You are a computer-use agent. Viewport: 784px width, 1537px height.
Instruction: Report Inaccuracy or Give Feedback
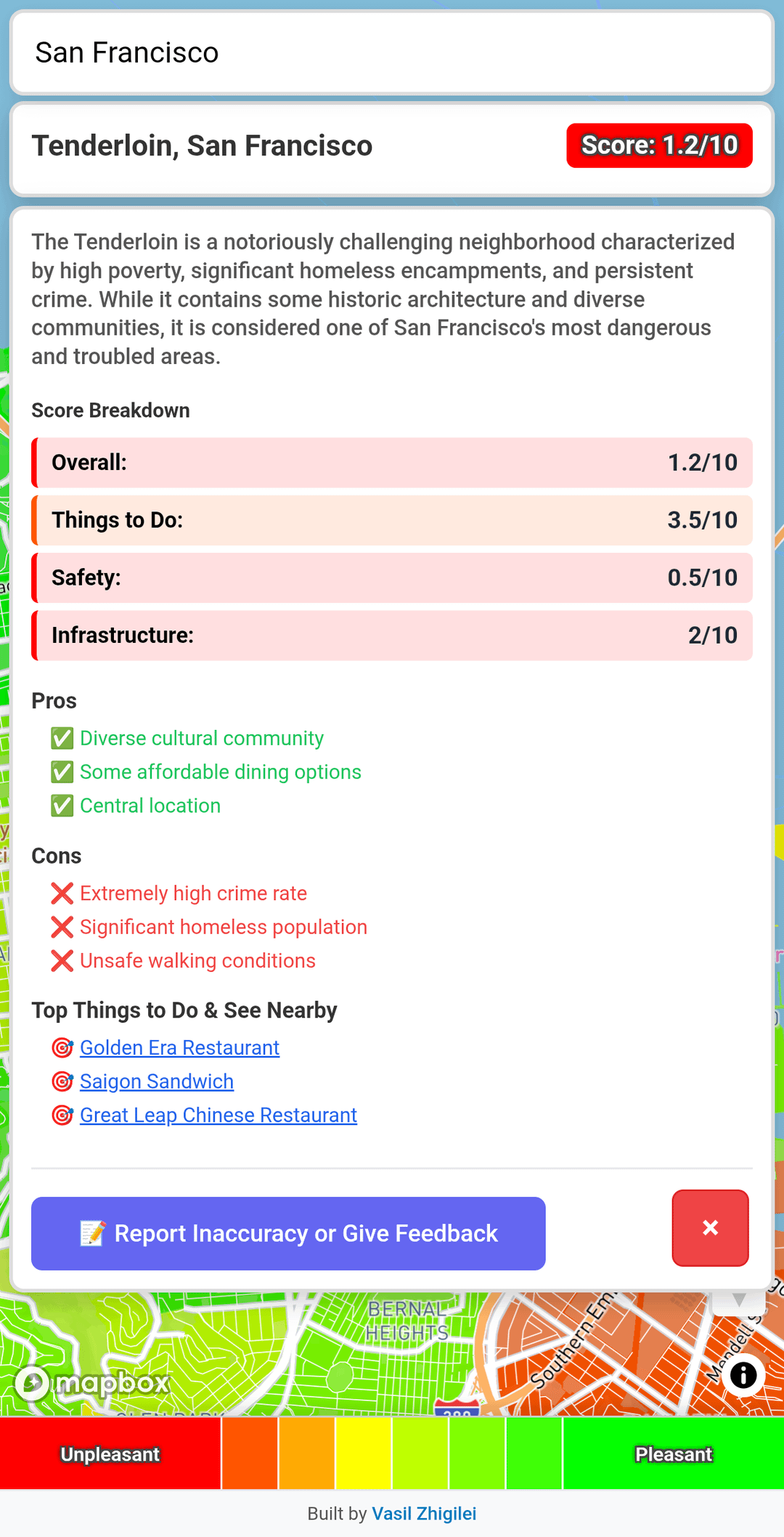click(x=288, y=1233)
